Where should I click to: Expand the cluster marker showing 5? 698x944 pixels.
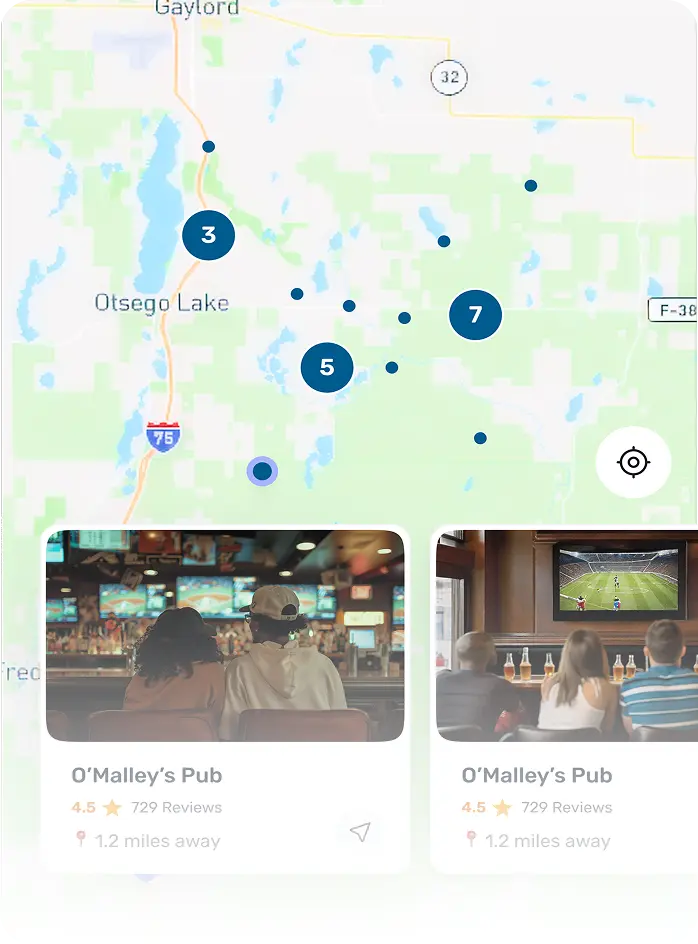[x=327, y=367]
